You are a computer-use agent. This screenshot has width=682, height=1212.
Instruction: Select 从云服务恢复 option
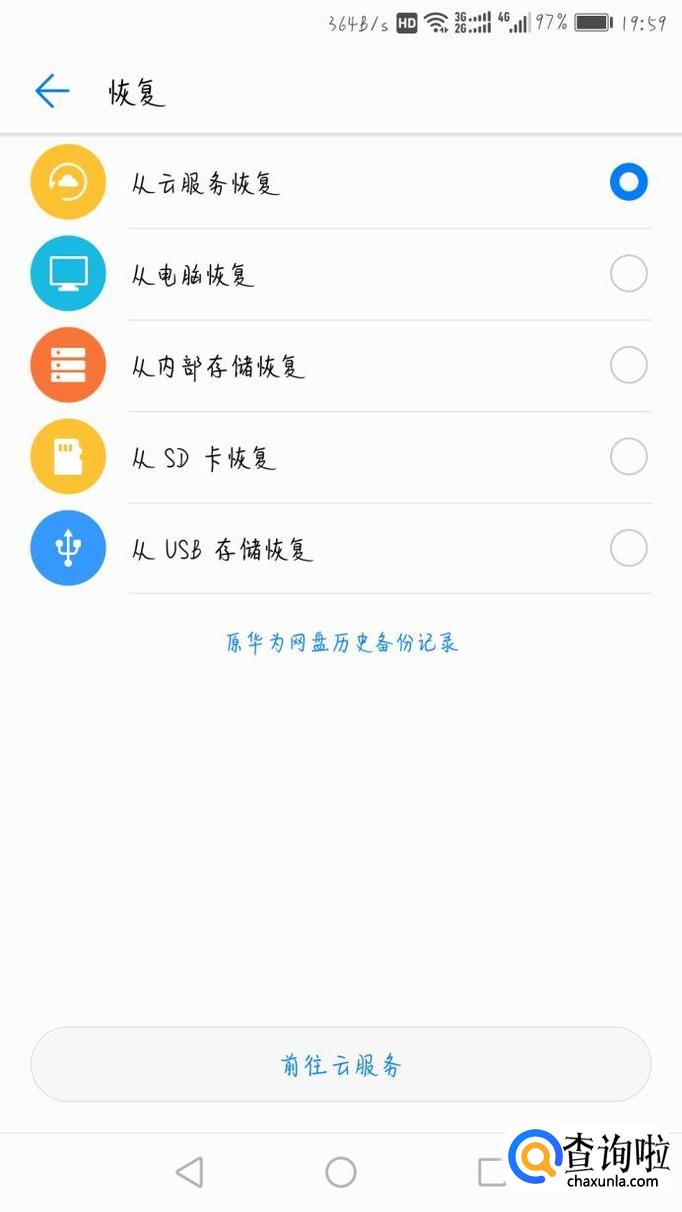[x=628, y=182]
